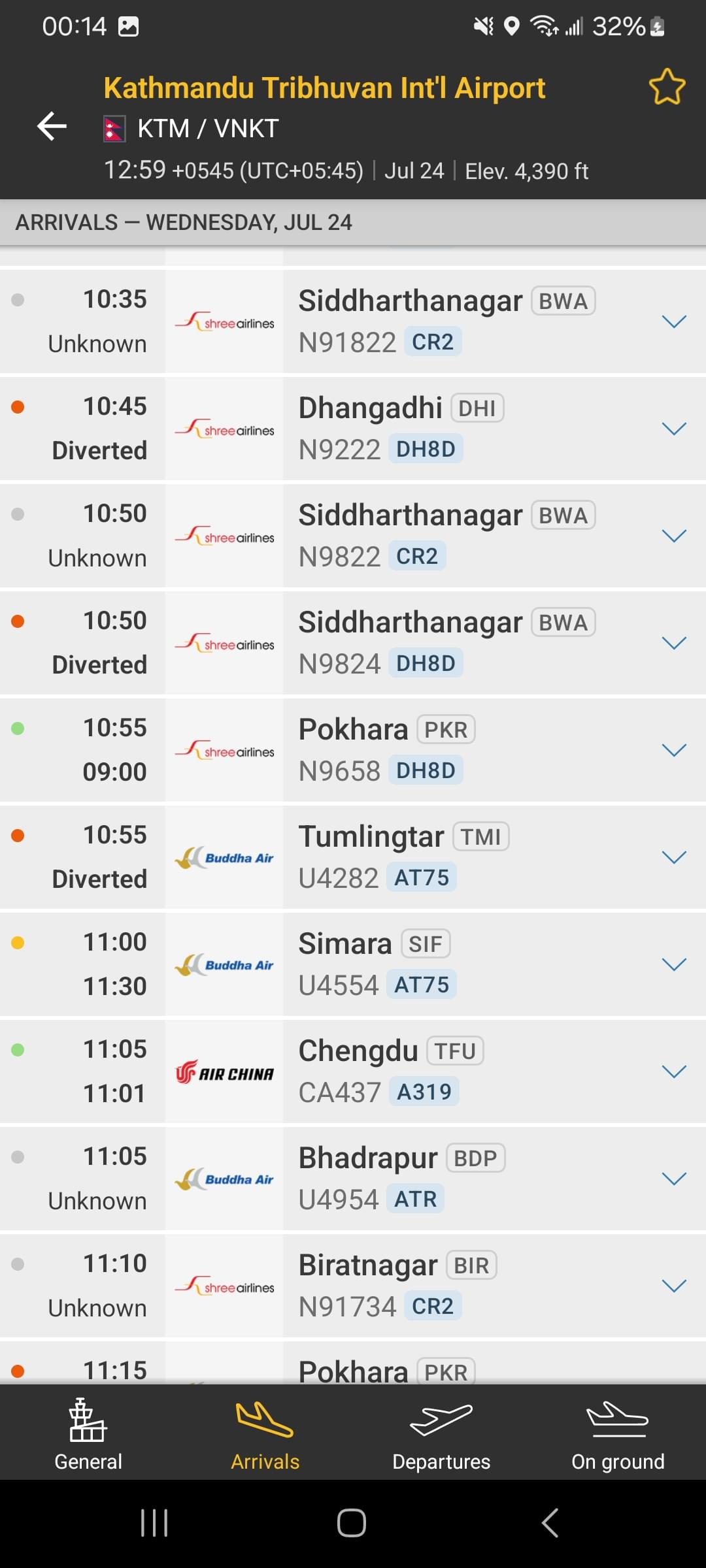
Task: Select the Arrivals tab
Action: (x=265, y=1434)
